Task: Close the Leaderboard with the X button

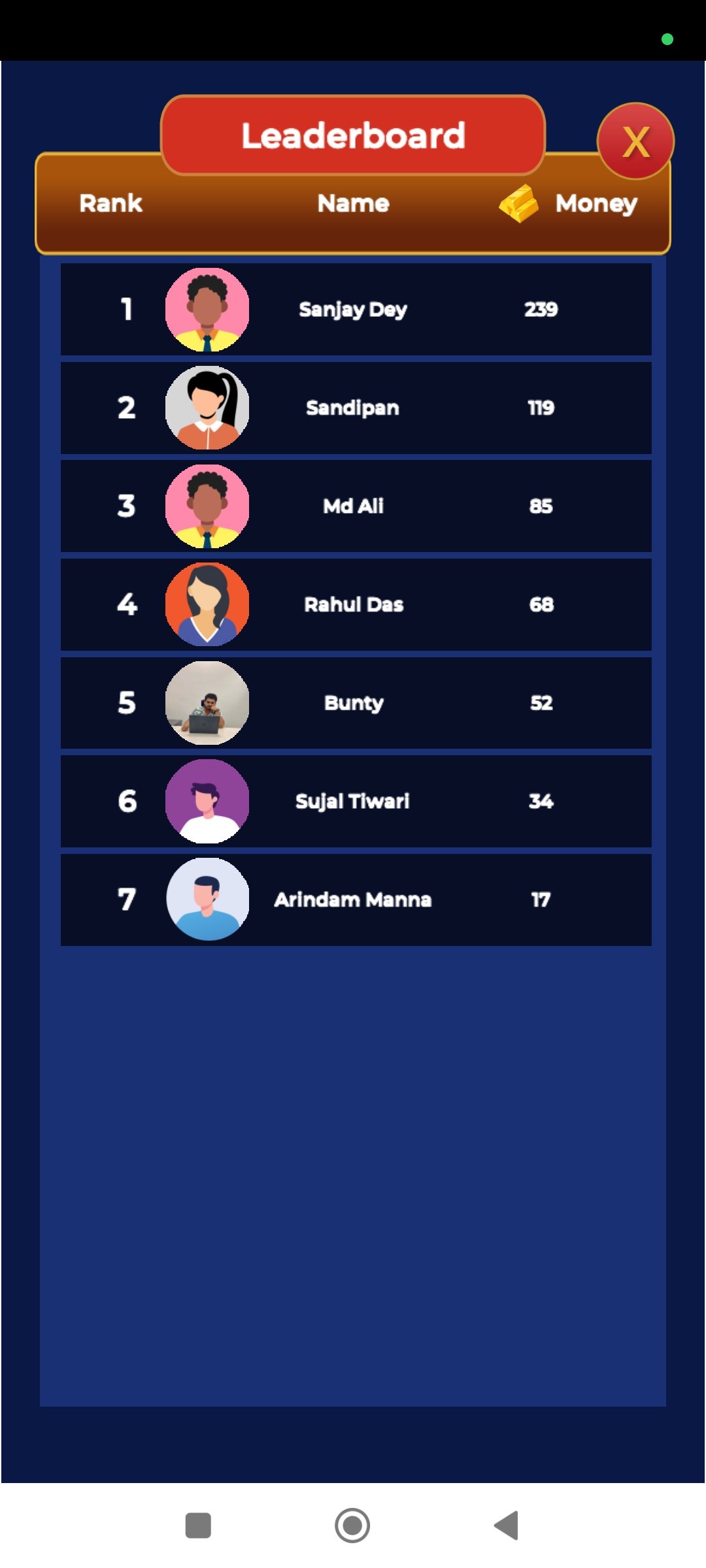Action: [635, 141]
